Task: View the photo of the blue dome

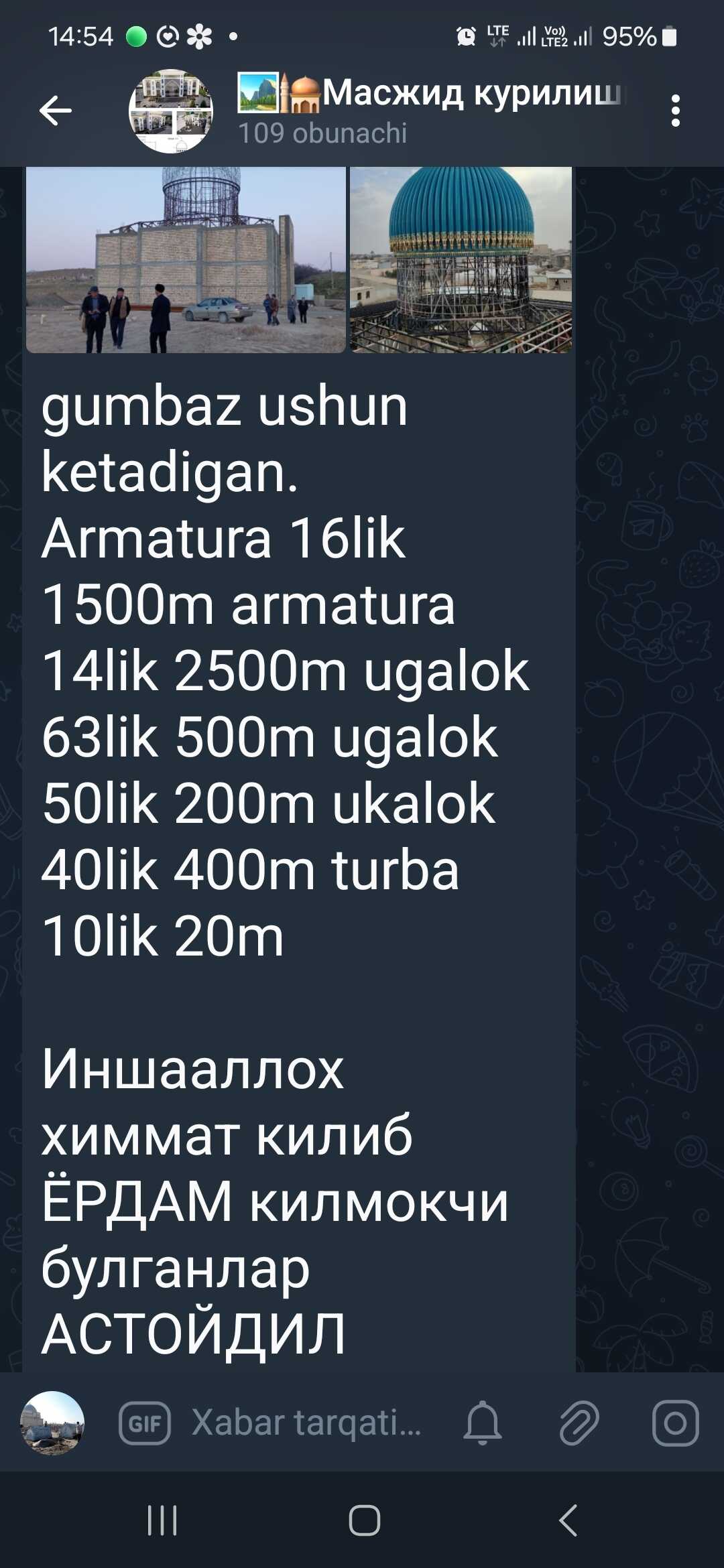Action: pos(461,260)
